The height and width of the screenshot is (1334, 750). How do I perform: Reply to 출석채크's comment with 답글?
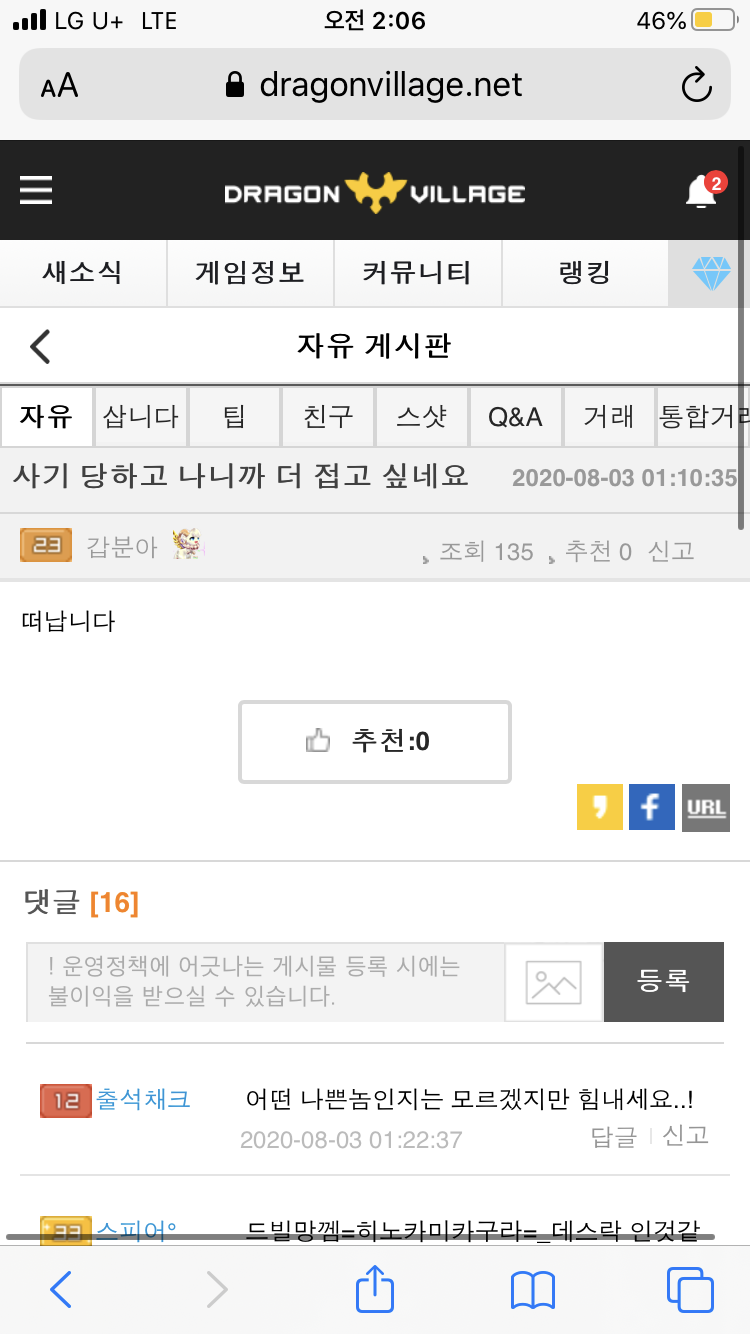coord(614,1136)
